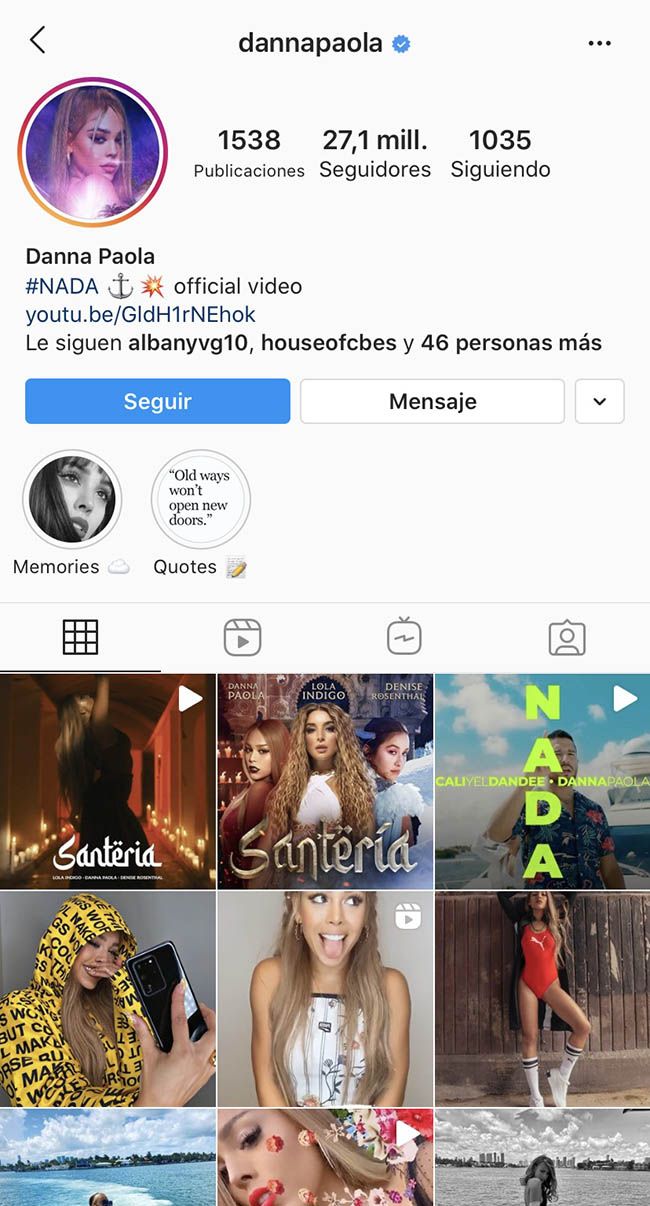650x1206 pixels.
Task: Open the Siguiendo list
Action: click(500, 153)
